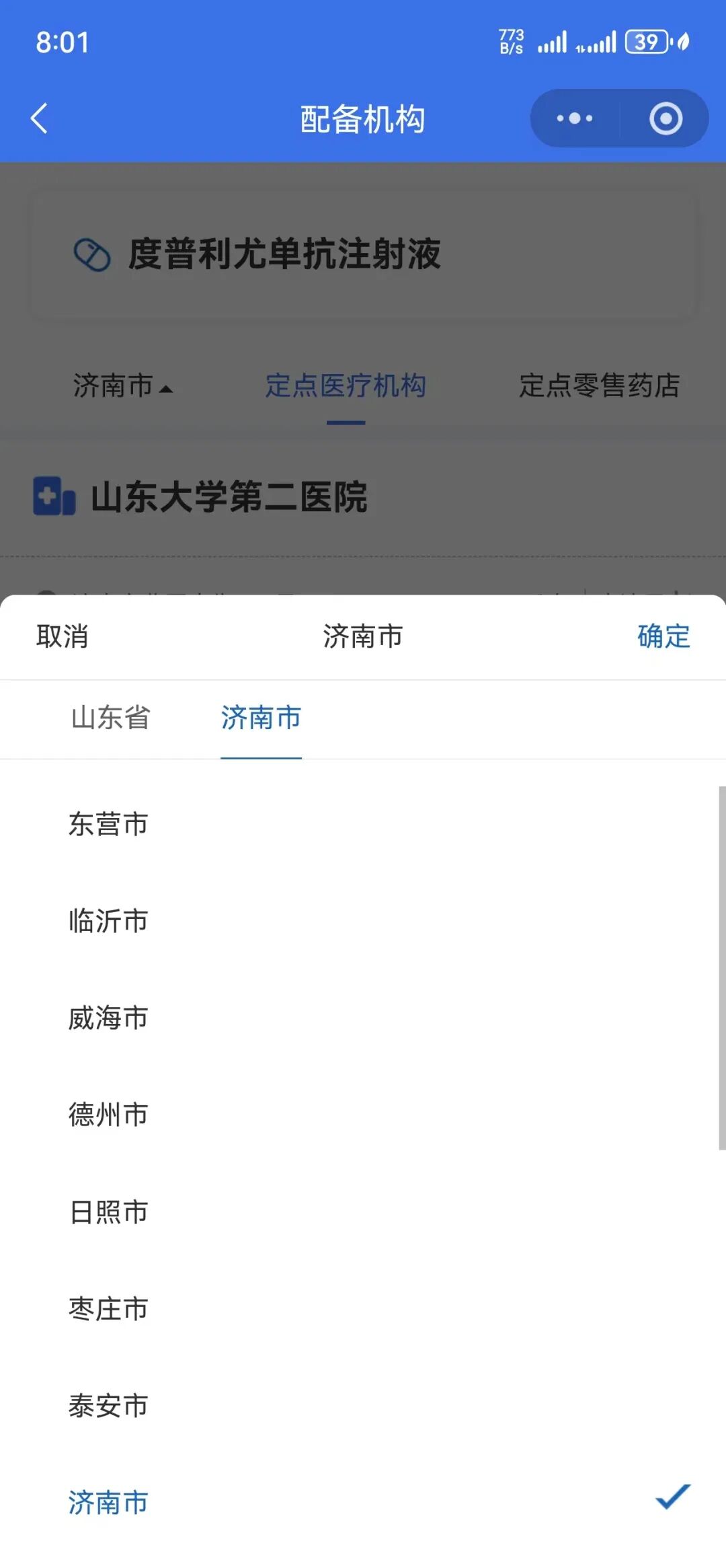Switch to the 定点医疗机构 tab

[345, 385]
